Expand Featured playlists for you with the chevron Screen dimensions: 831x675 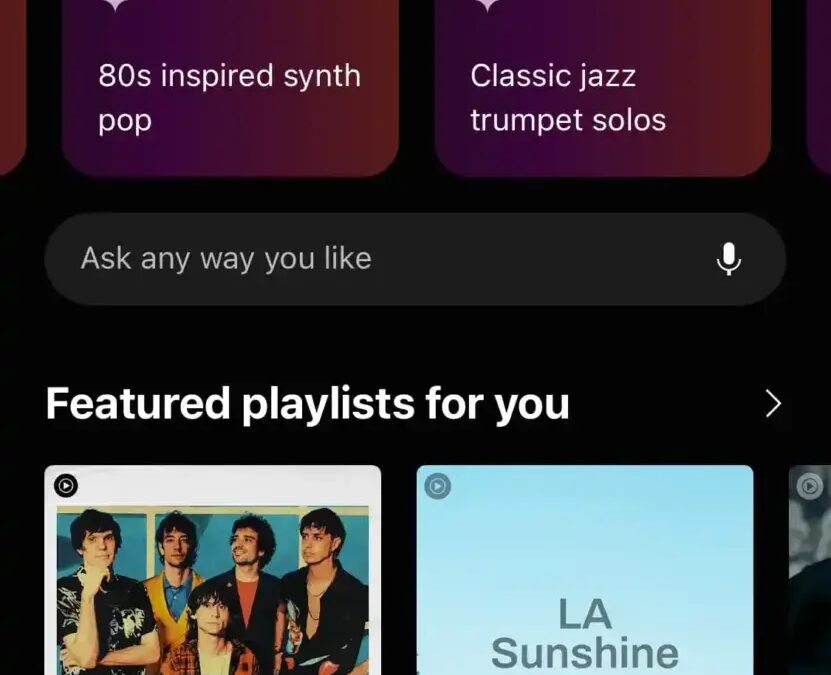[x=772, y=404]
